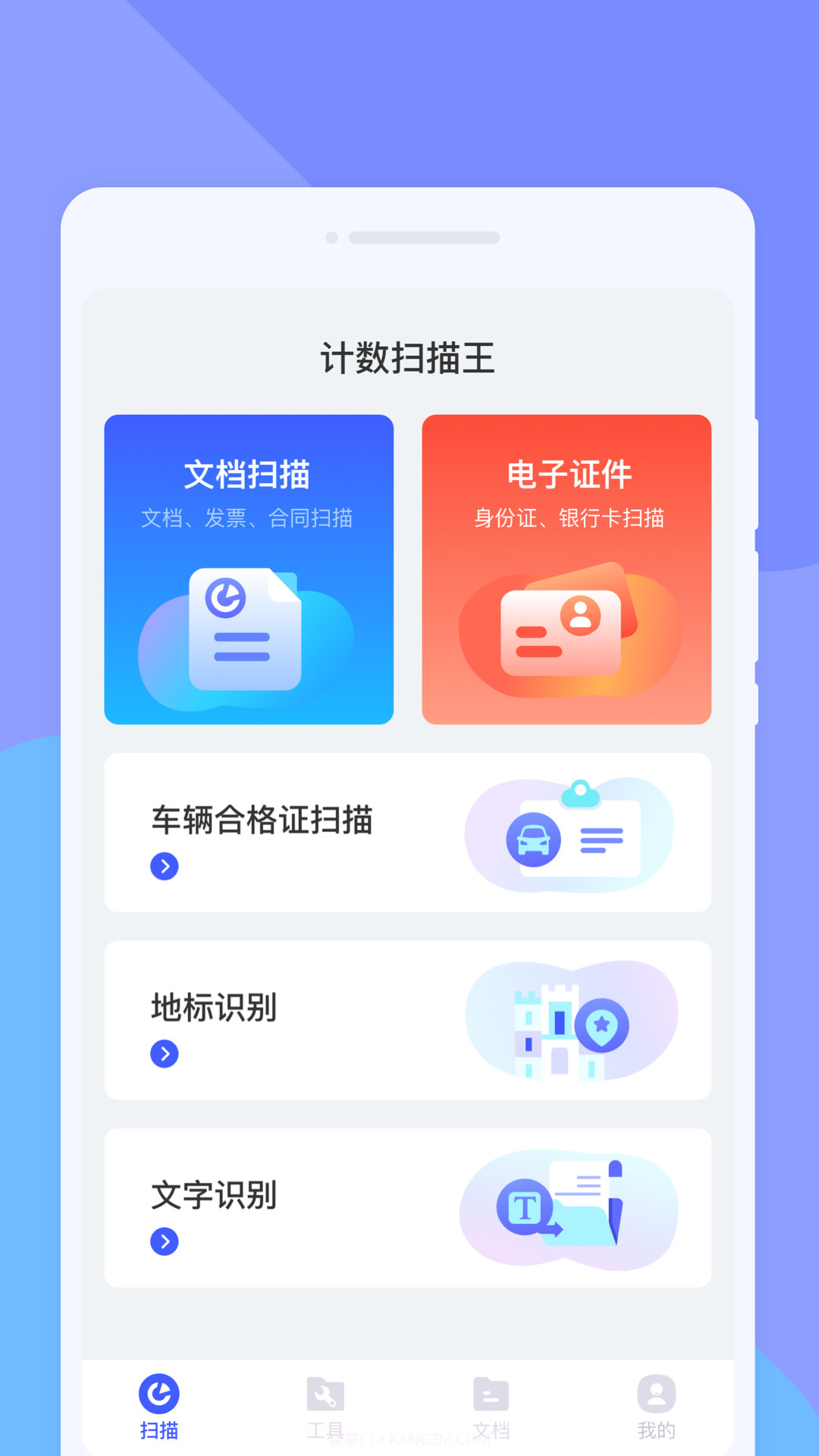Select the 身份证、银行卡扫描 subtitle text
This screenshot has width=819, height=1456.
coord(567,519)
